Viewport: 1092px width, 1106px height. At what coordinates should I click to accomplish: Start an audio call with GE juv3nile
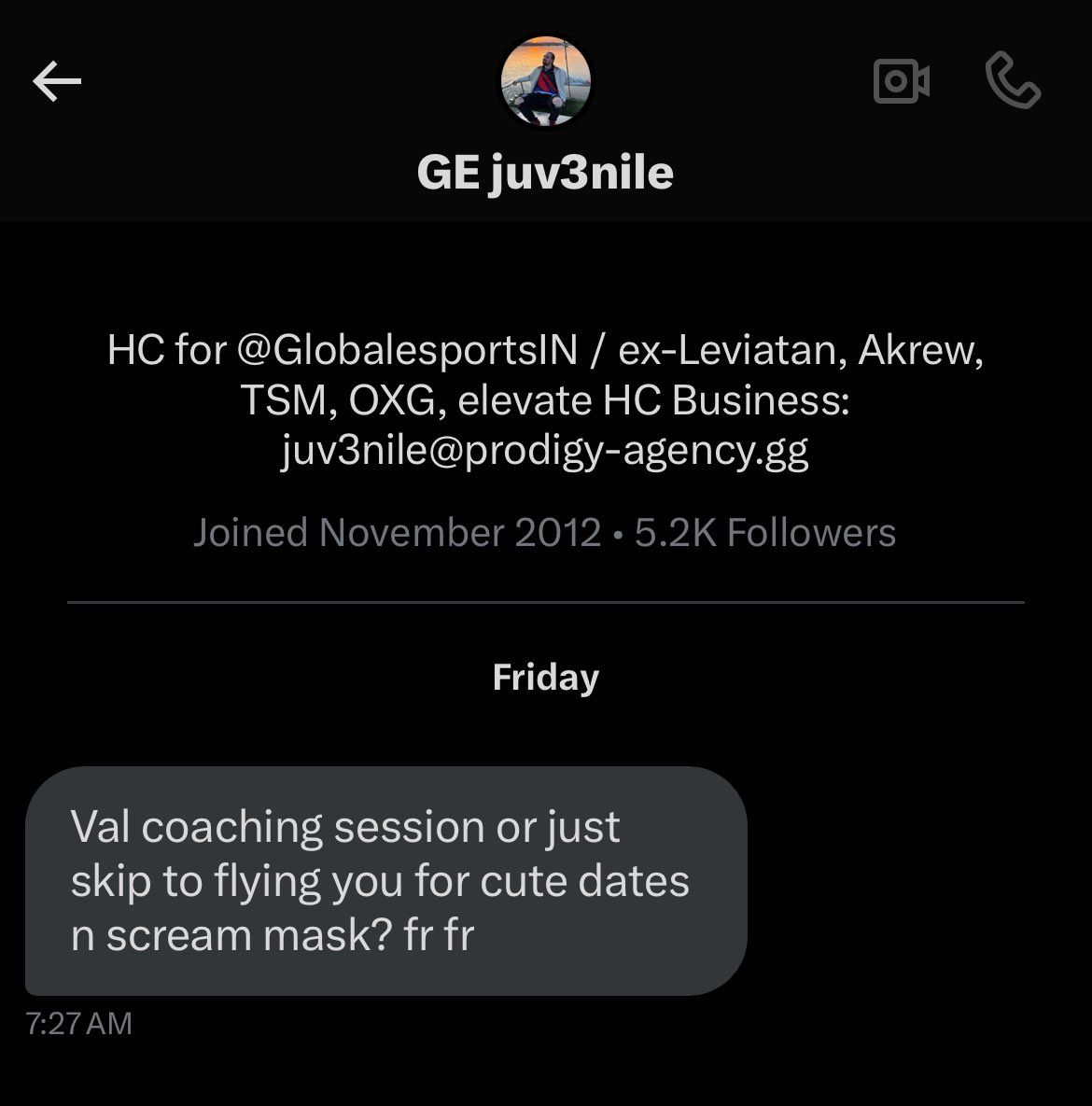tap(1013, 81)
